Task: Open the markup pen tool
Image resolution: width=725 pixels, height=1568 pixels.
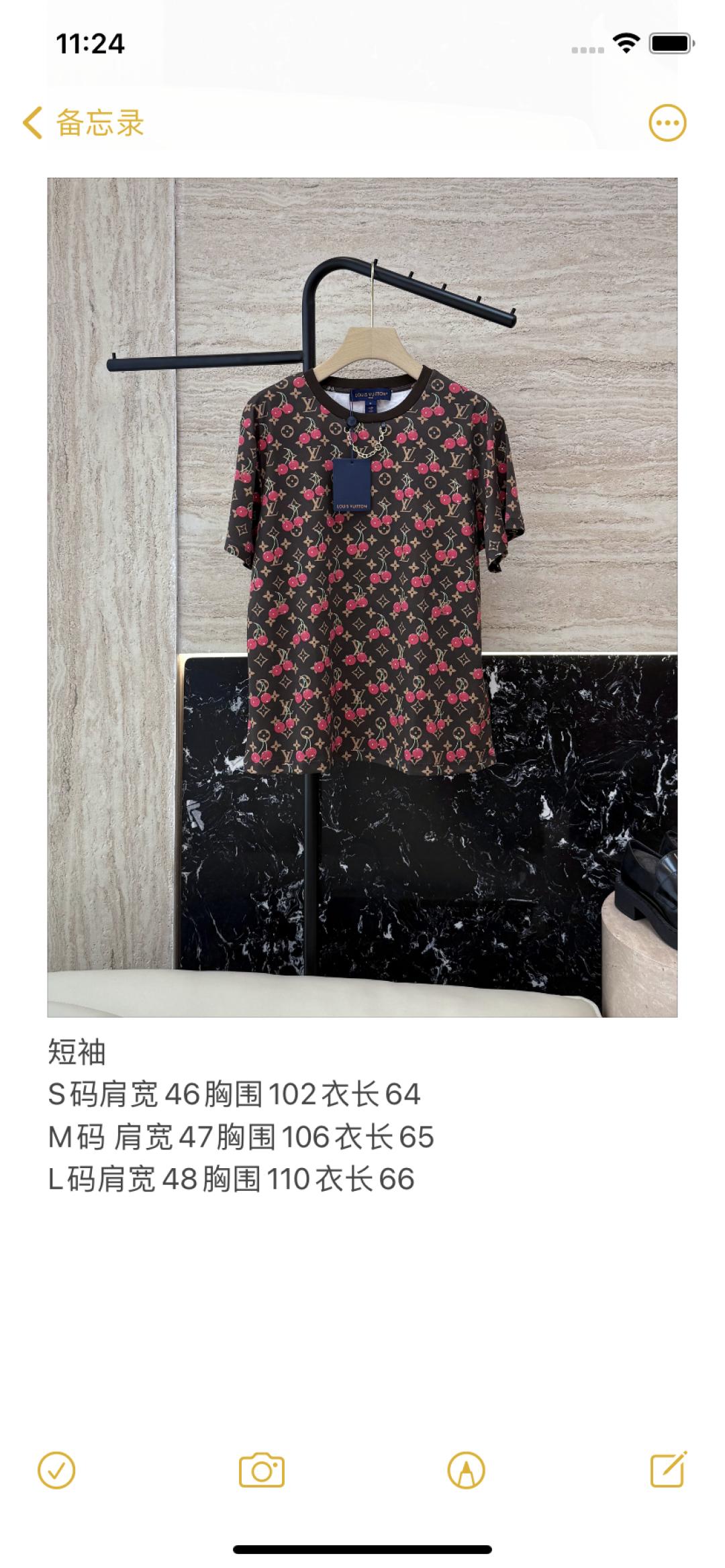Action: tap(466, 1471)
